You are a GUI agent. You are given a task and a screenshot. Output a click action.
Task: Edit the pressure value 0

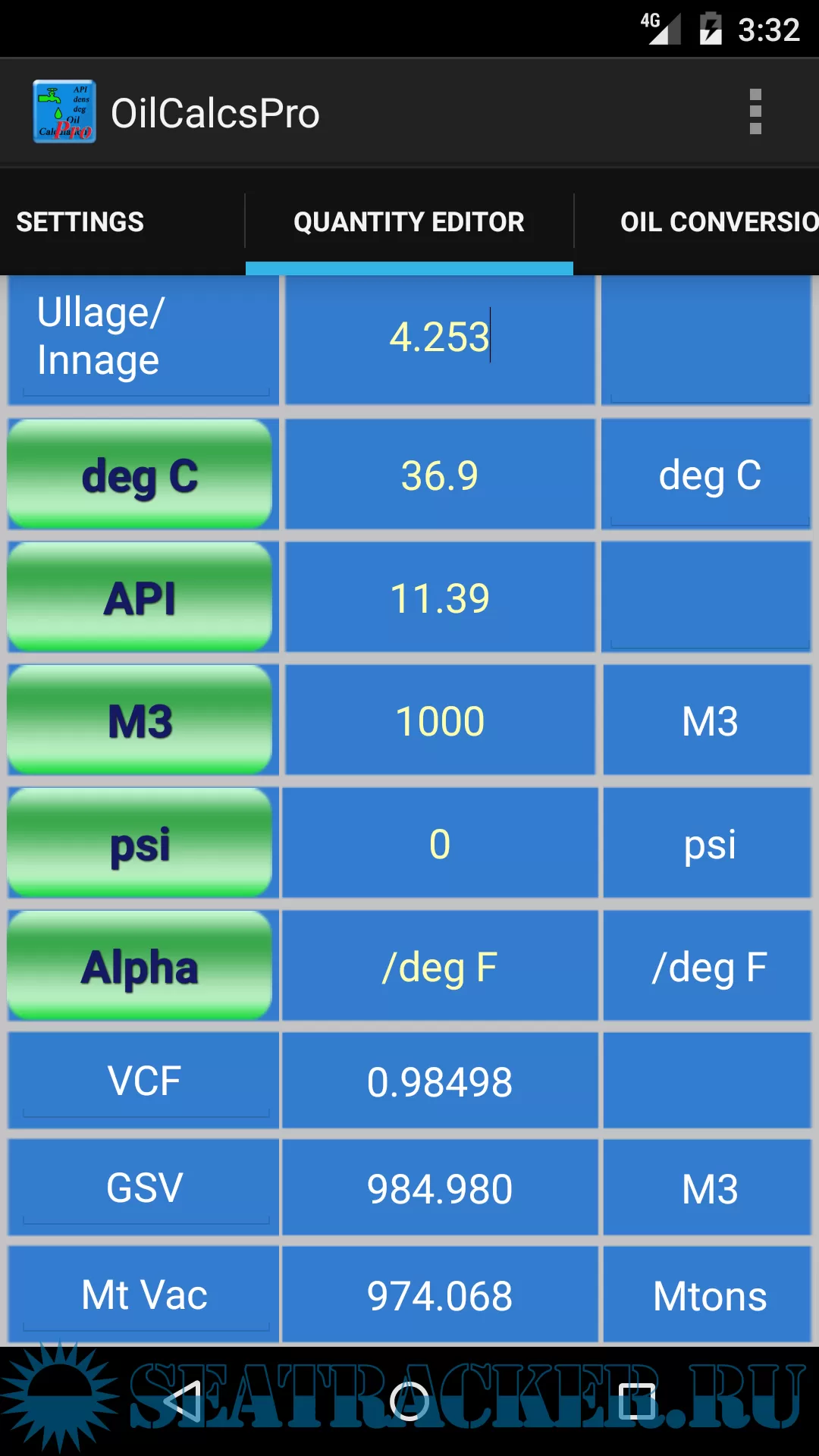pyautogui.click(x=439, y=843)
